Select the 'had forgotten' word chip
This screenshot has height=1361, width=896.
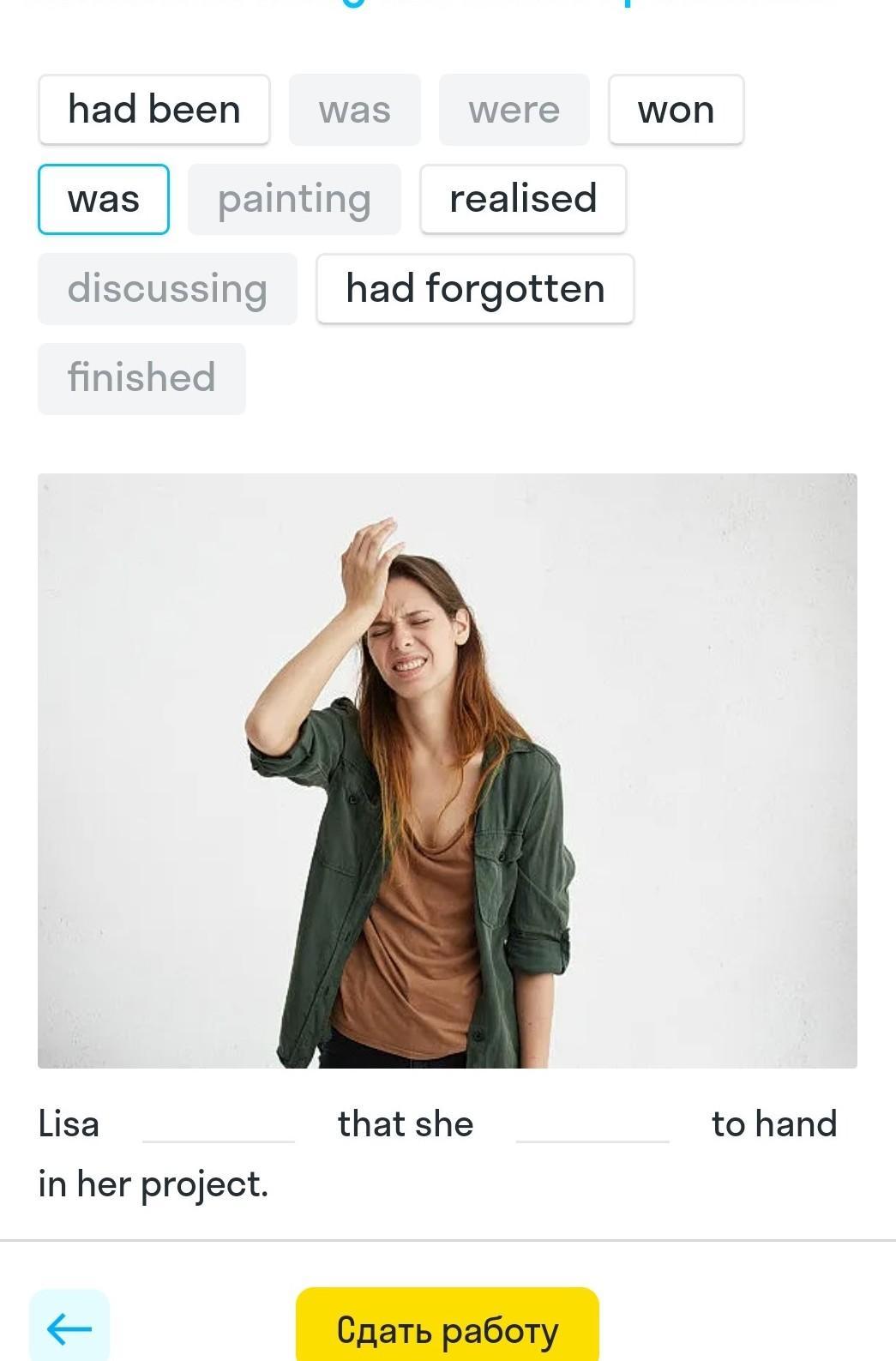click(475, 288)
